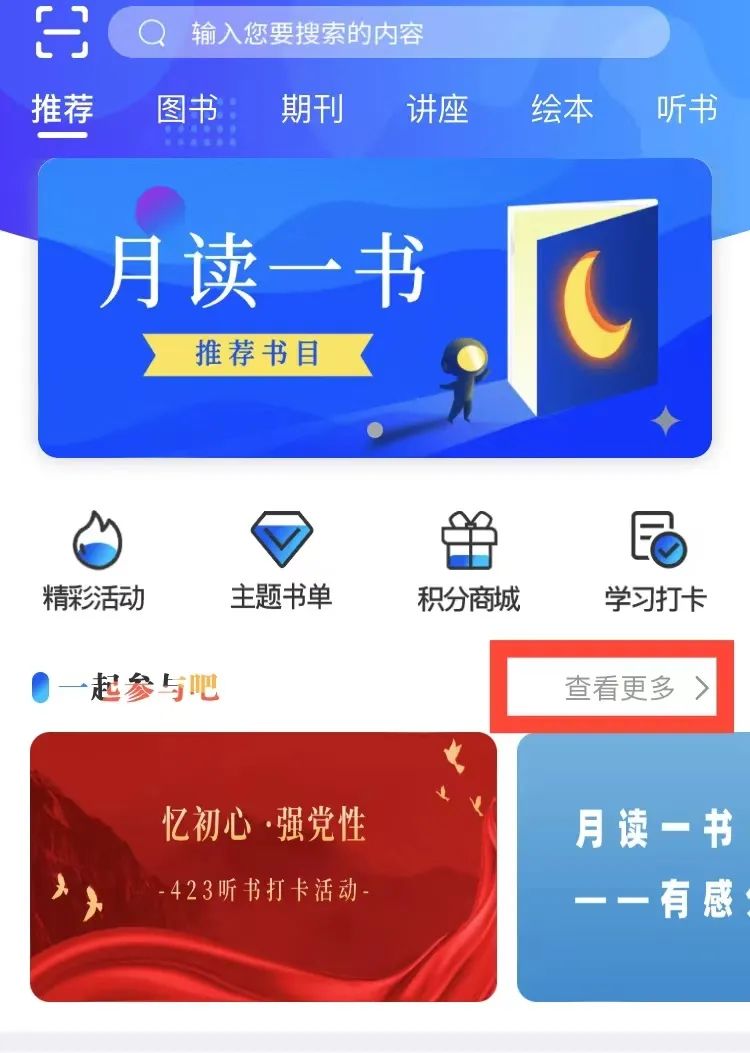The height and width of the screenshot is (1053, 750).
Task: Open the scan code icon
Action: click(x=62, y=33)
